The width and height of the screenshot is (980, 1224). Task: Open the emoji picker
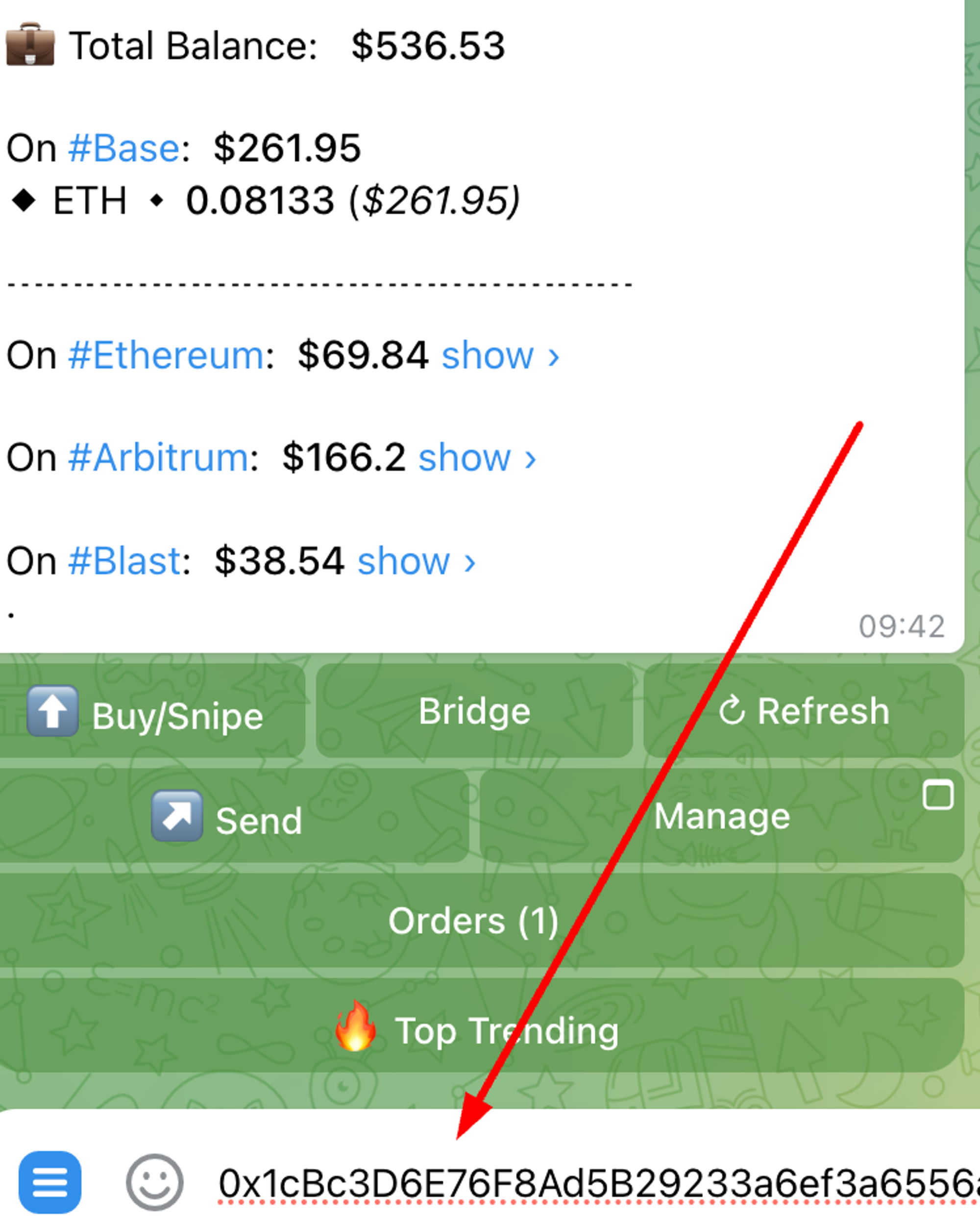click(x=154, y=1182)
